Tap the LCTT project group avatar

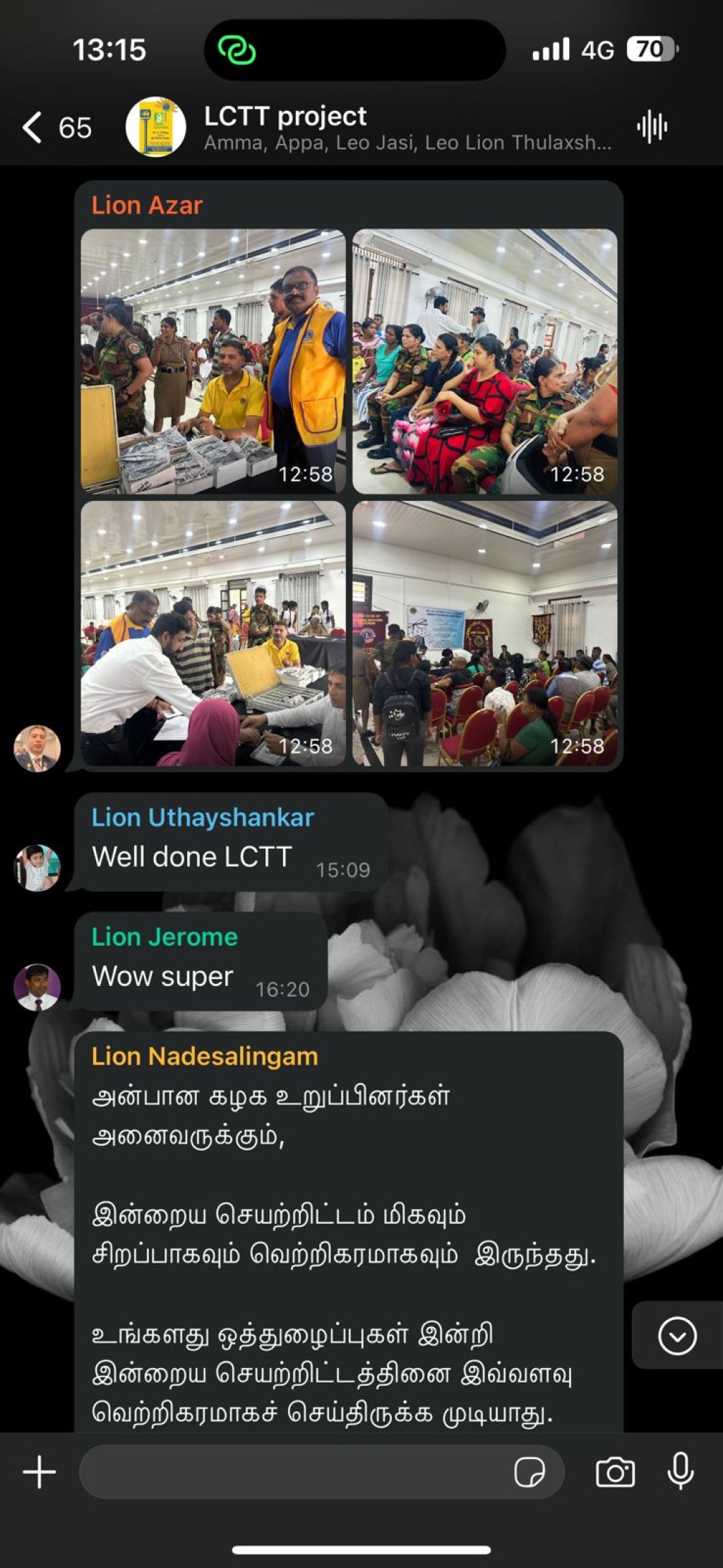(155, 127)
